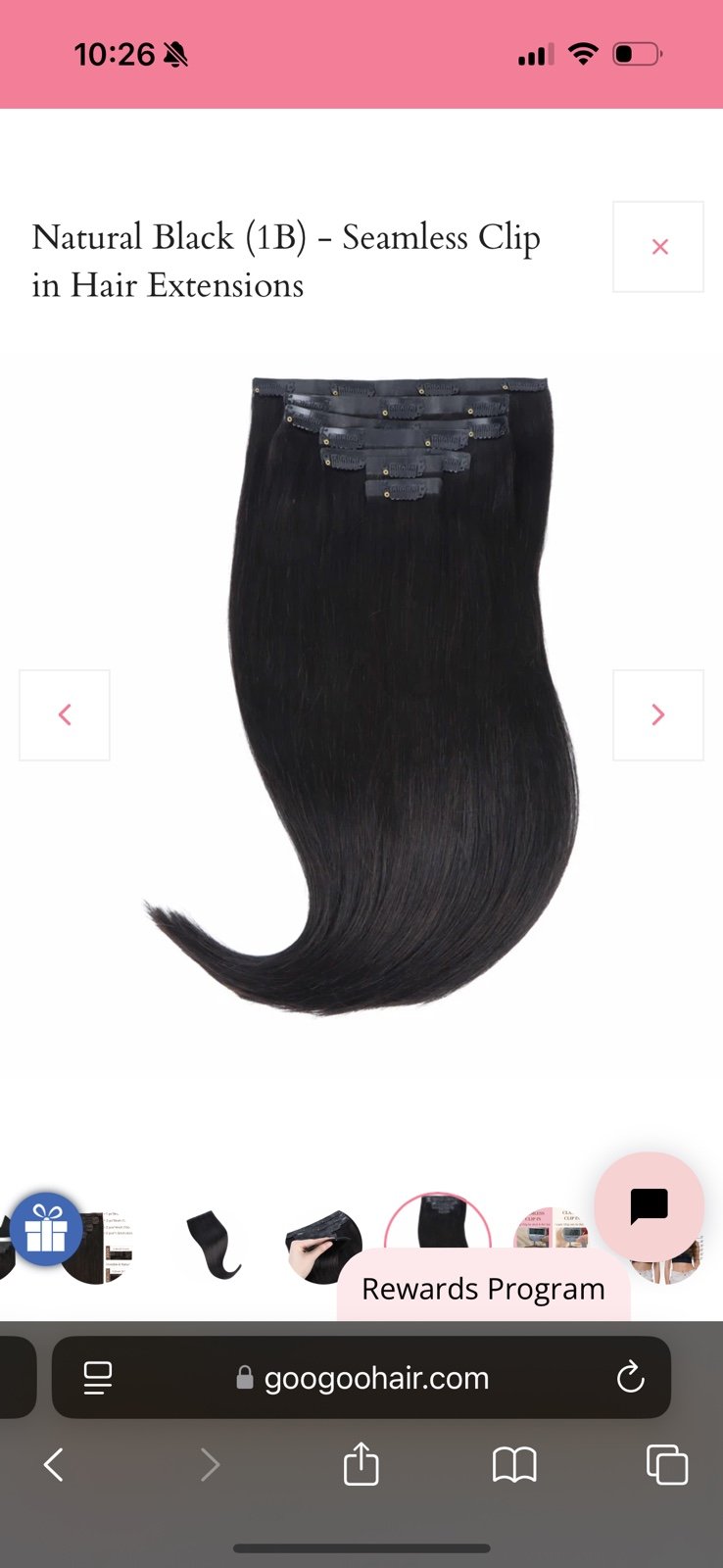Share this page from Safari toolbar
Viewport: 723px width, 1568px height.
point(361,1463)
